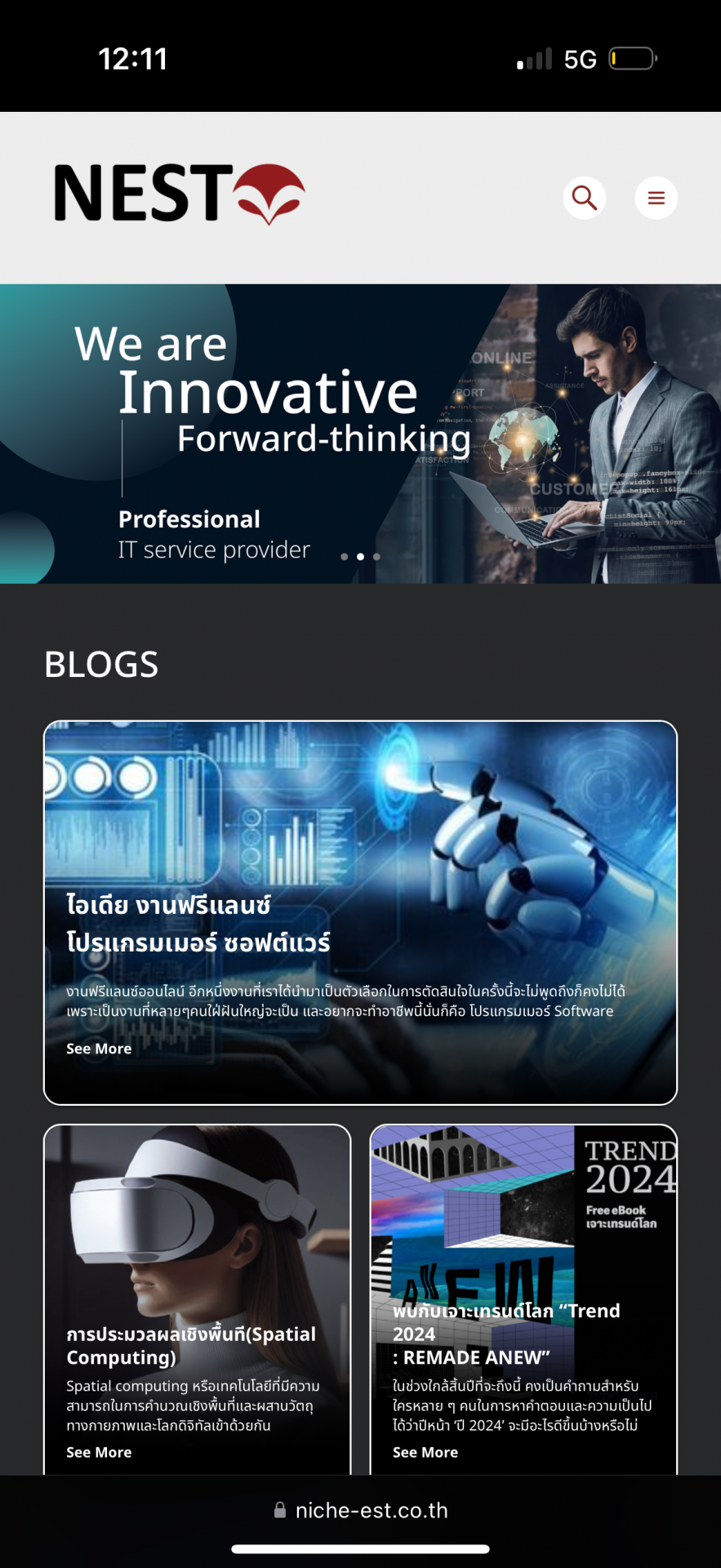The image size is (721, 1568).
Task: Open the search icon in the header
Action: click(584, 198)
